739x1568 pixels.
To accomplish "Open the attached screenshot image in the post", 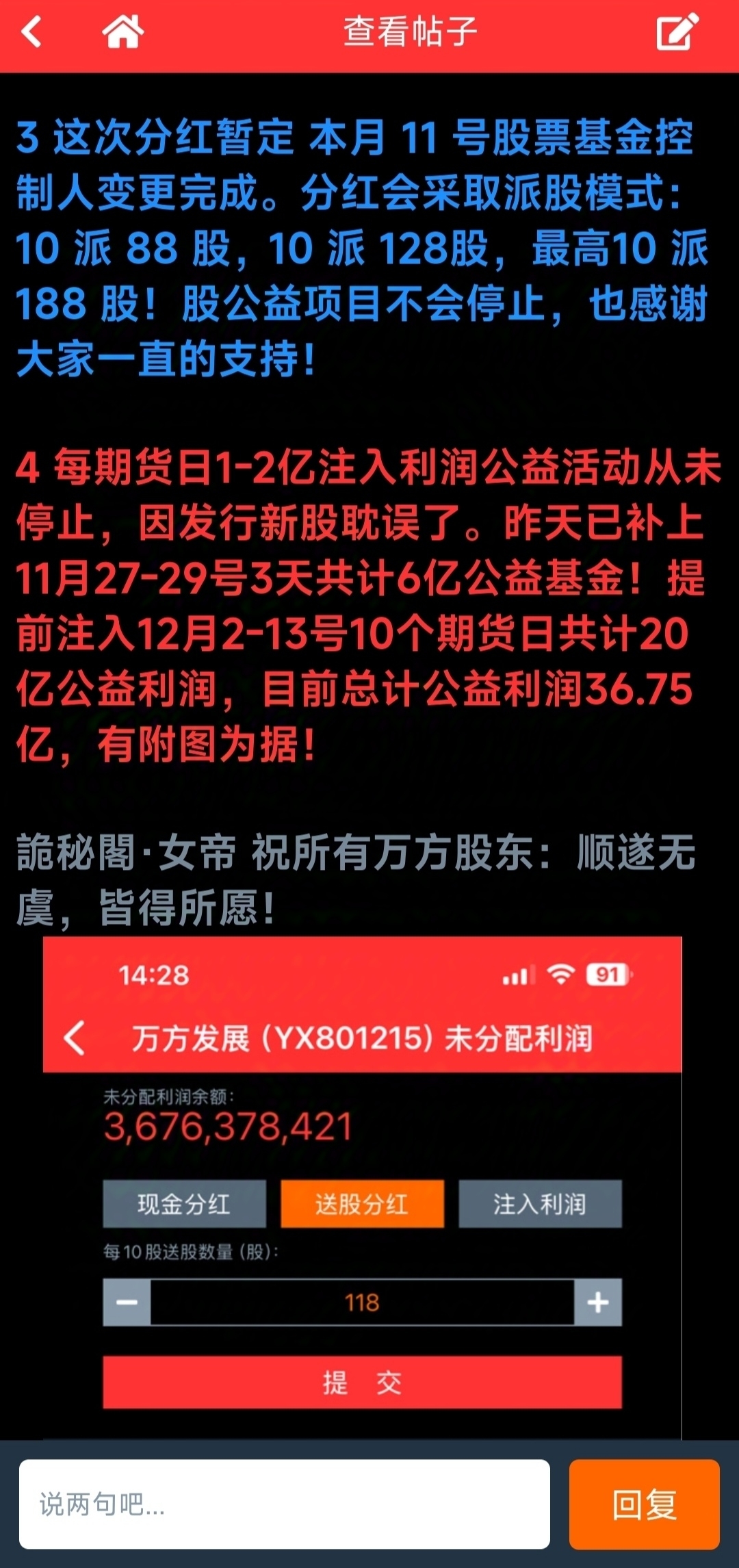I will click(363, 1188).
